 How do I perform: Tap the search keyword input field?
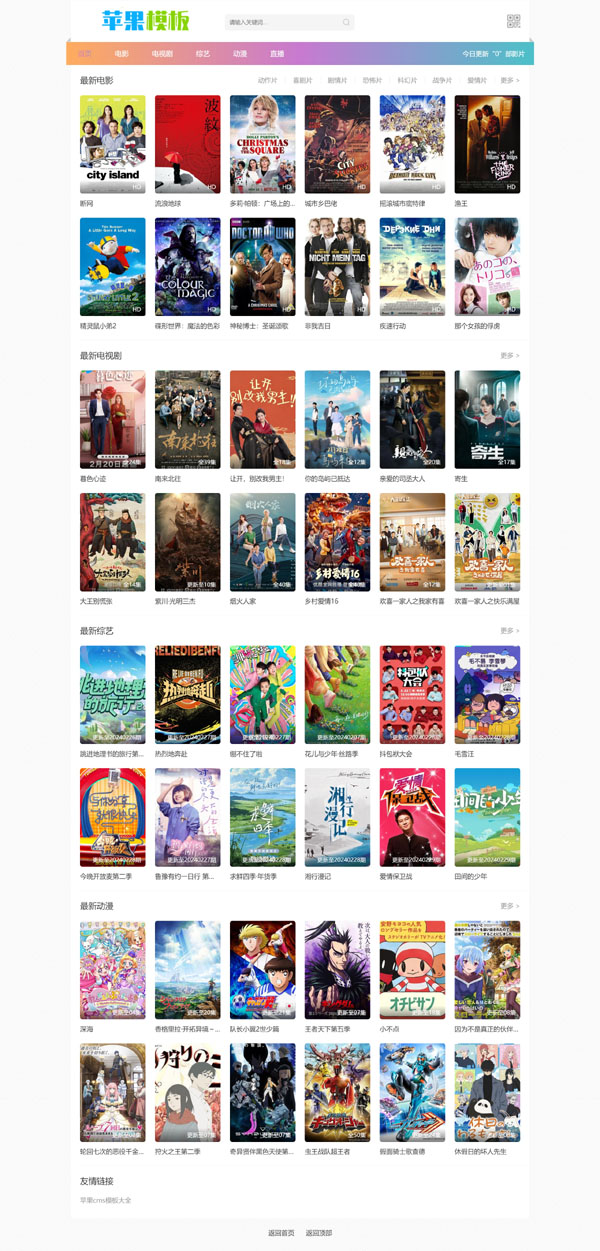click(282, 22)
